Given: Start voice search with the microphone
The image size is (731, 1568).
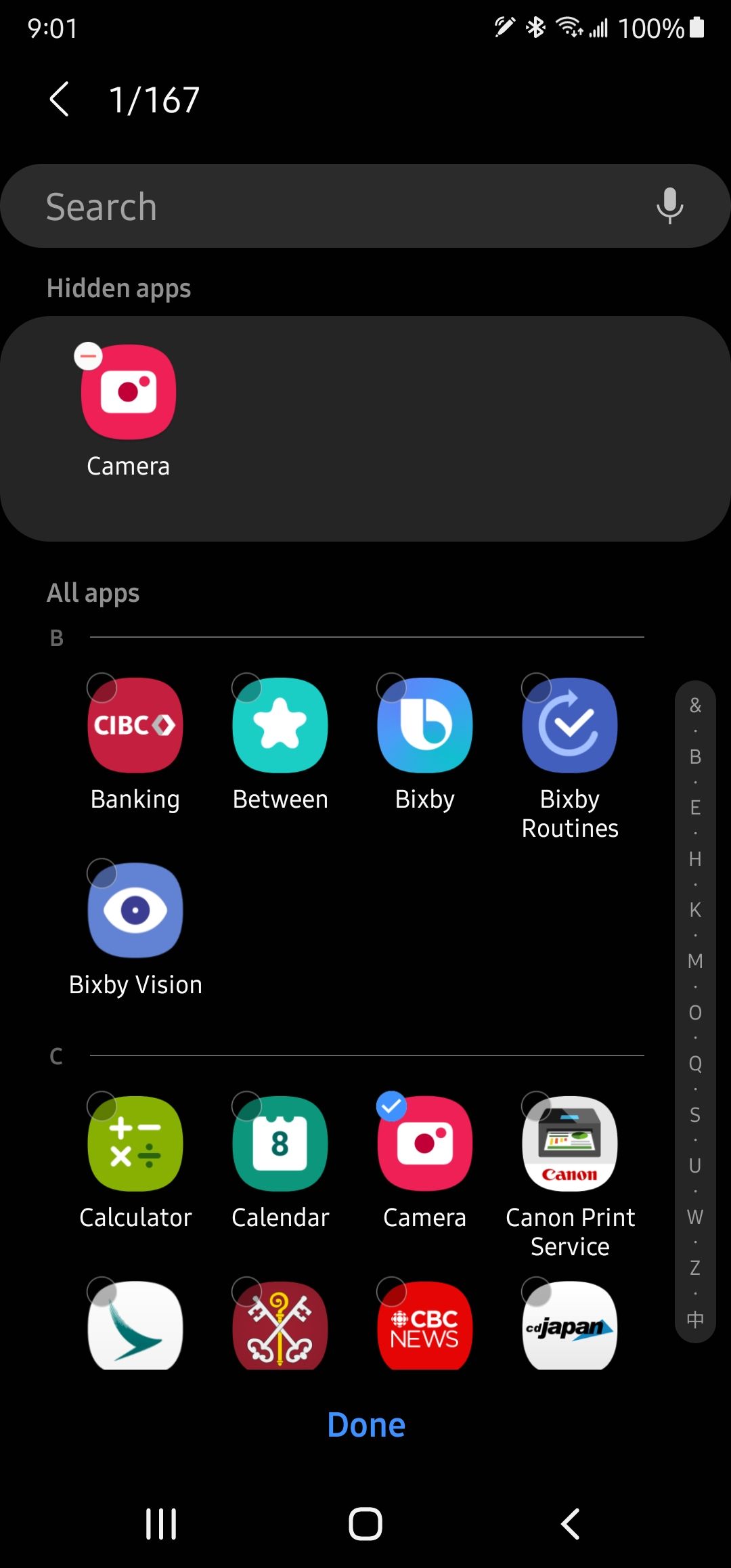Looking at the screenshot, I should 669,206.
